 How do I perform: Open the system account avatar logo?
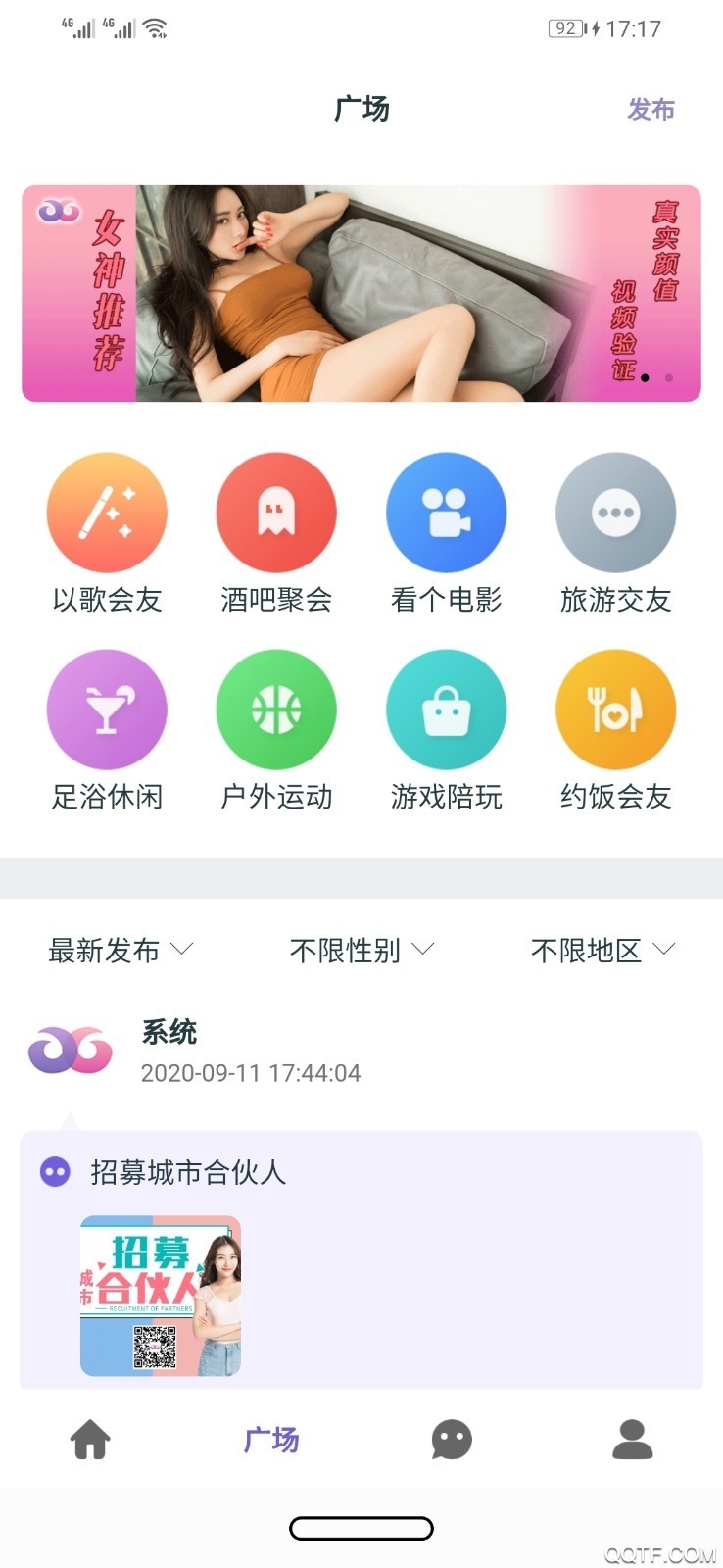click(69, 1051)
